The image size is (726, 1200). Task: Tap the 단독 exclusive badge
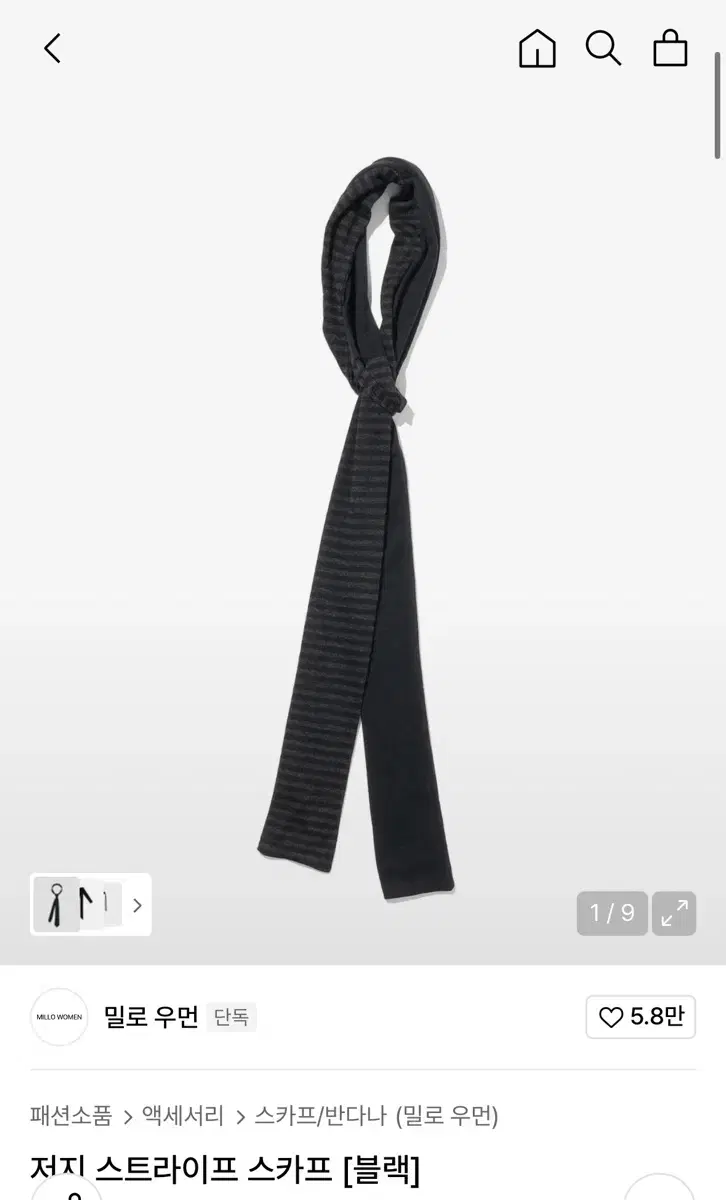coord(231,1017)
